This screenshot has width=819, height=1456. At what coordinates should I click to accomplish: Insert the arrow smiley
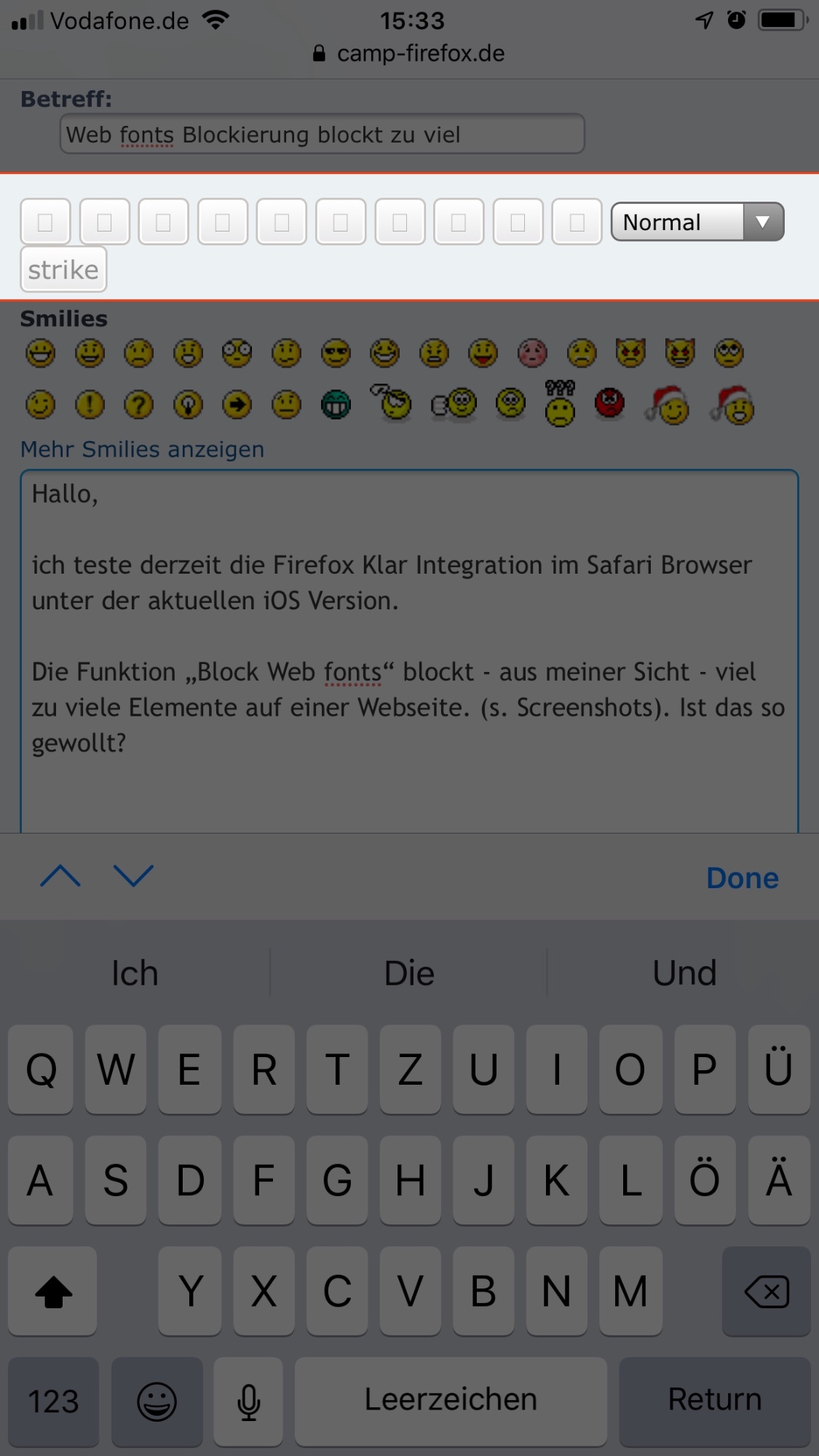coord(237,404)
